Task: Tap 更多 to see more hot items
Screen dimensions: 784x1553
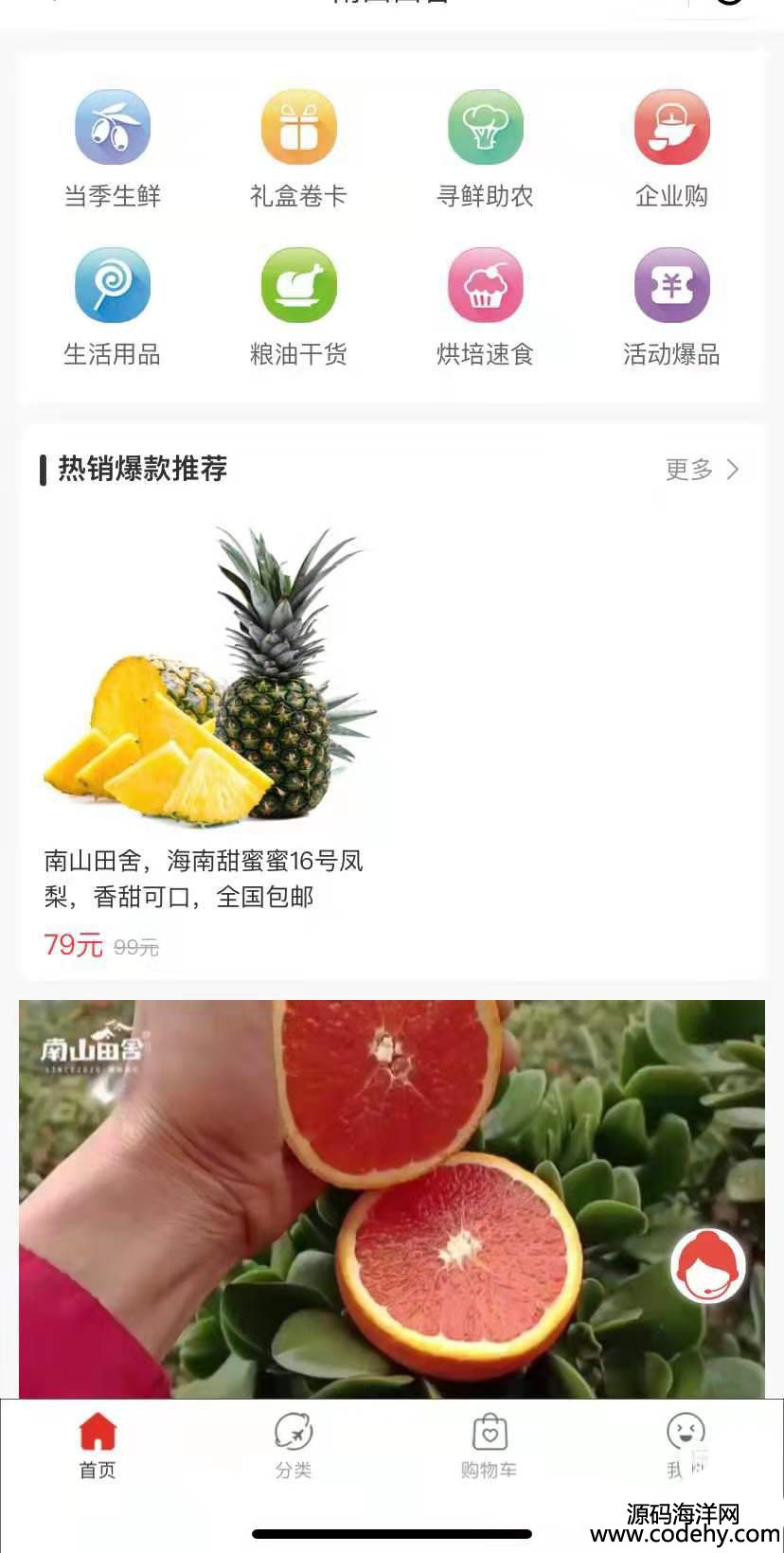Action: tap(702, 469)
